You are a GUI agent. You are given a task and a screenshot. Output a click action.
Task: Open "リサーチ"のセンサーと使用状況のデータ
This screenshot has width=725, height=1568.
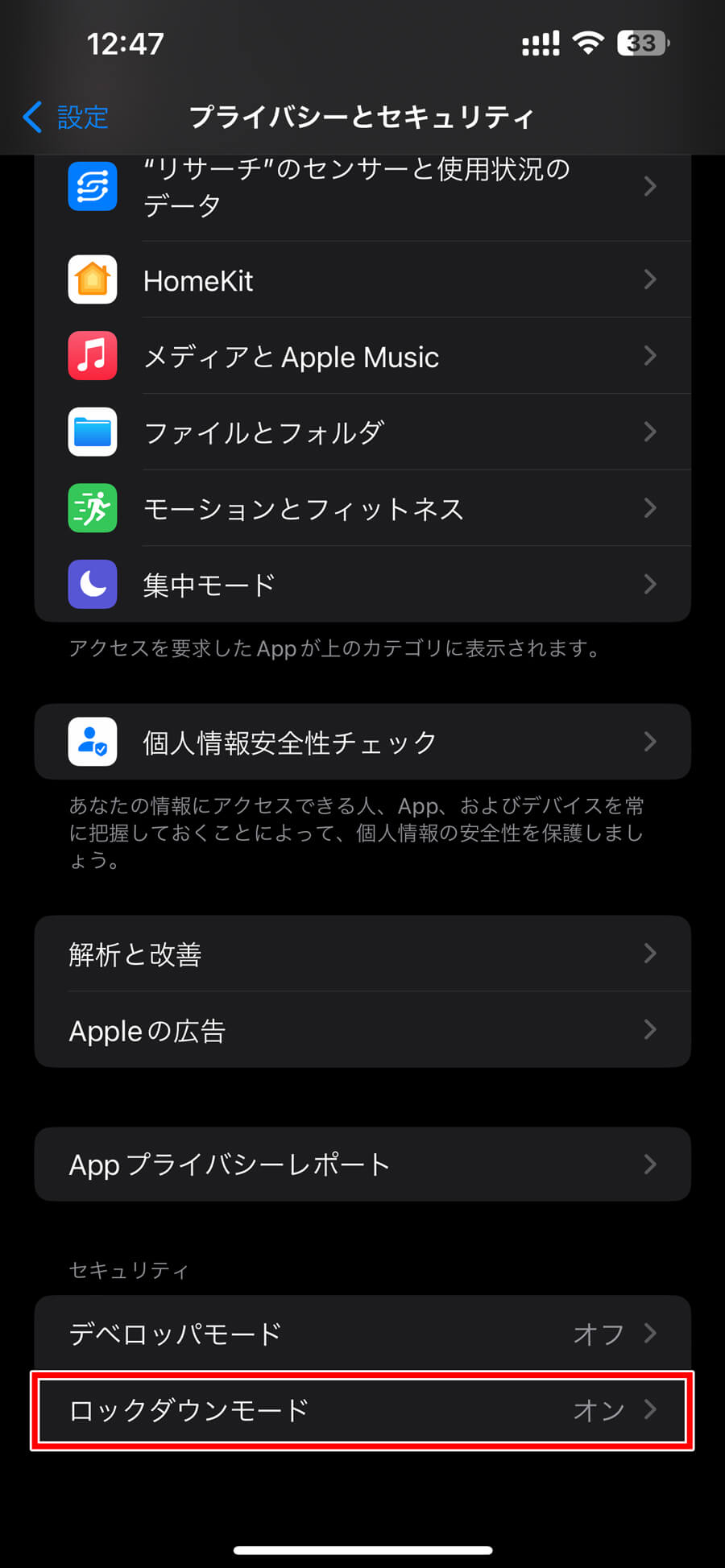tap(362, 187)
